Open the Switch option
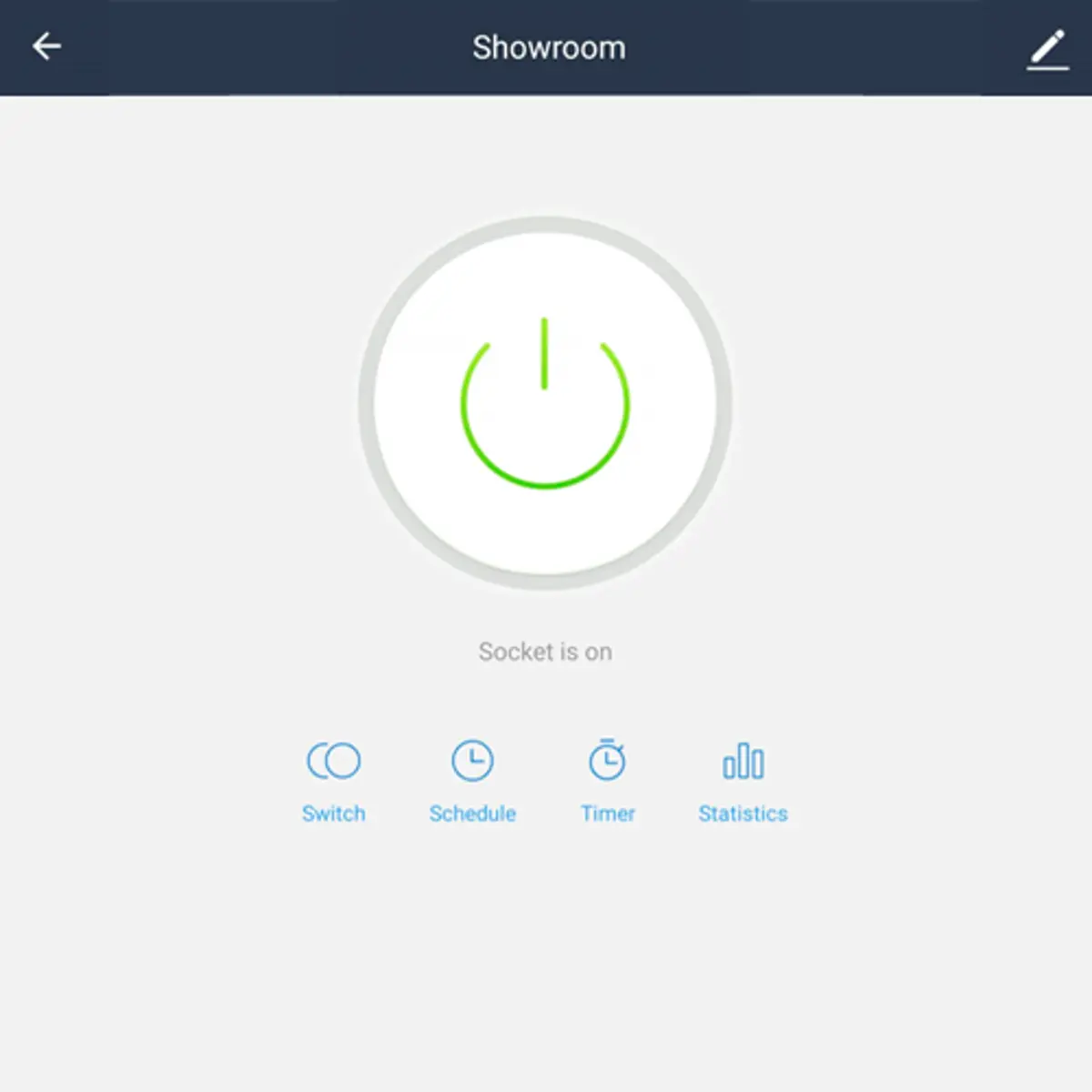Image resolution: width=1092 pixels, height=1092 pixels. coord(333,781)
